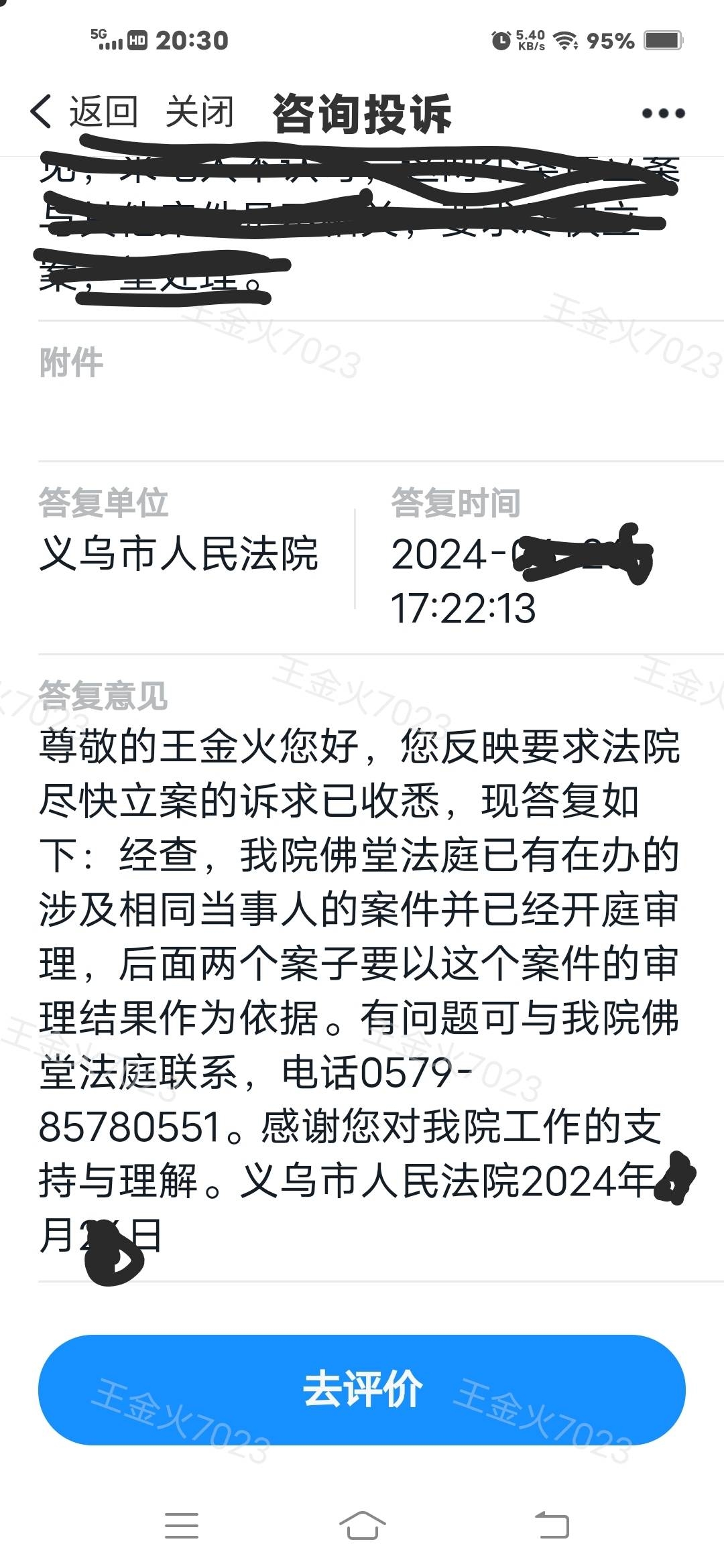Open the three-dot overflow menu
This screenshot has width=724, height=1568.
click(x=663, y=113)
